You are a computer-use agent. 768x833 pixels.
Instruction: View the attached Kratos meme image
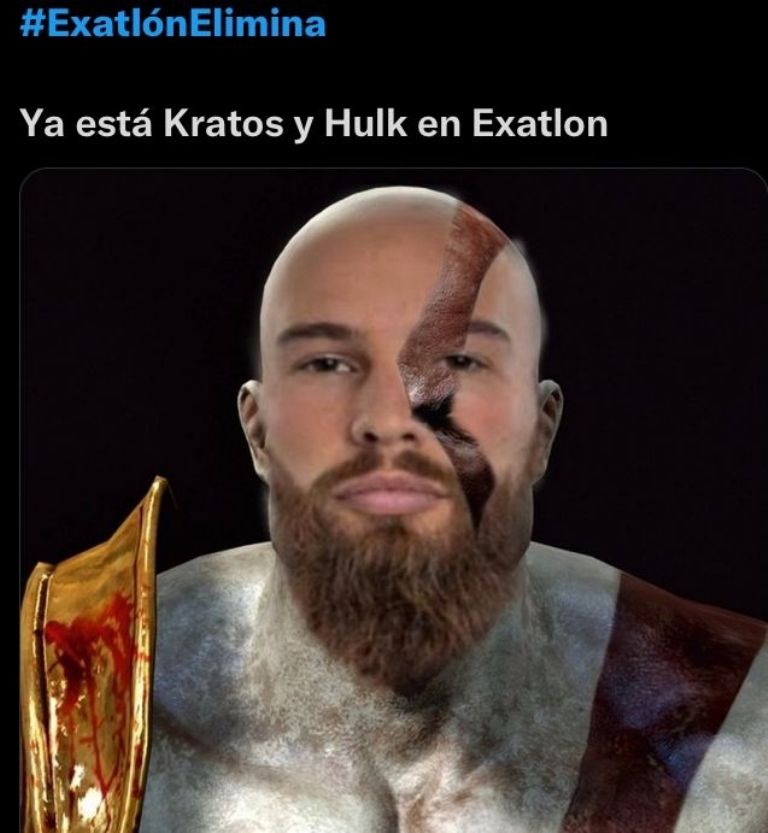pyautogui.click(x=392, y=500)
